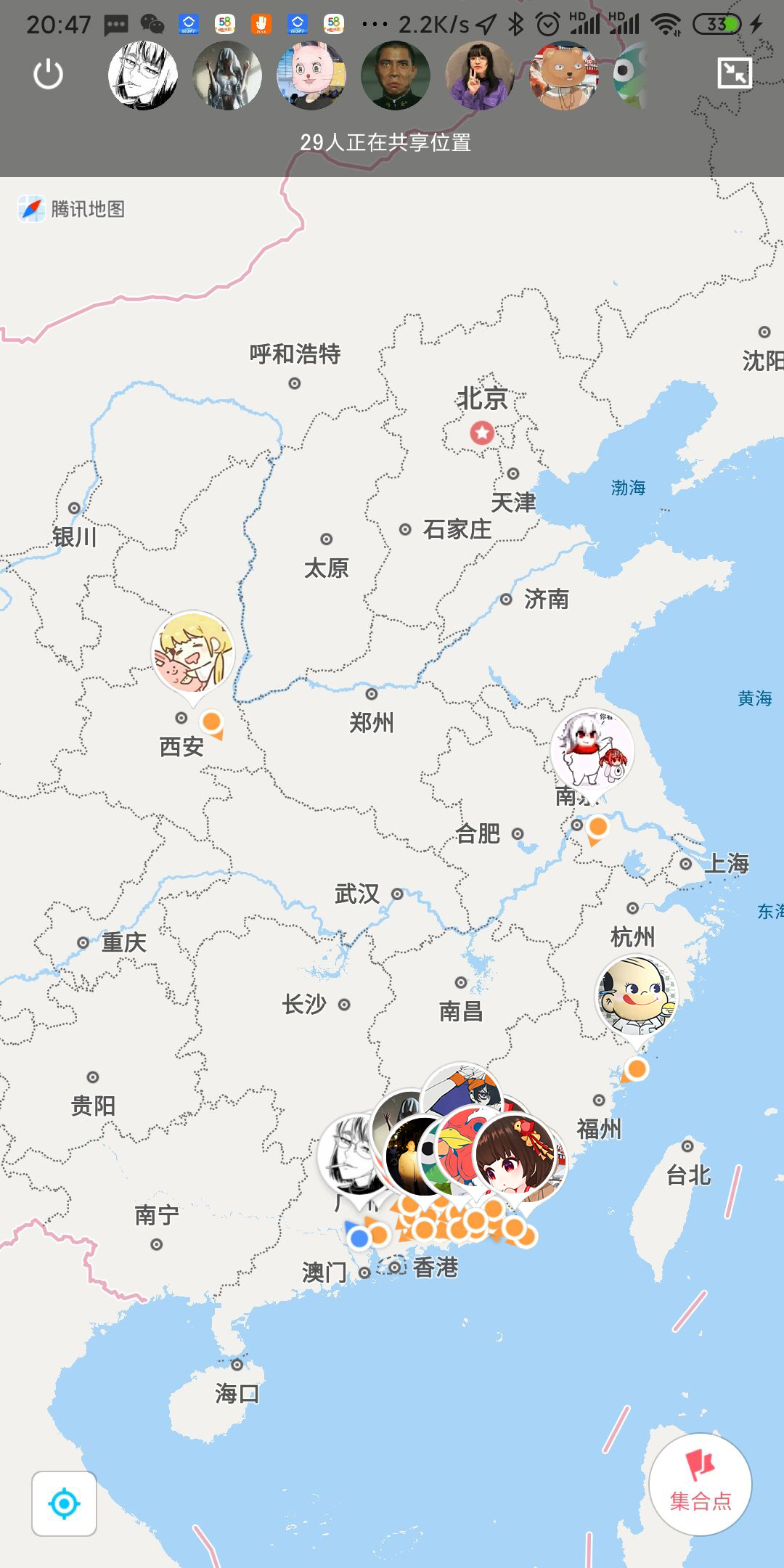784x1568 pixels.
Task: Select the brown bear avatar in top bar
Action: point(564,75)
